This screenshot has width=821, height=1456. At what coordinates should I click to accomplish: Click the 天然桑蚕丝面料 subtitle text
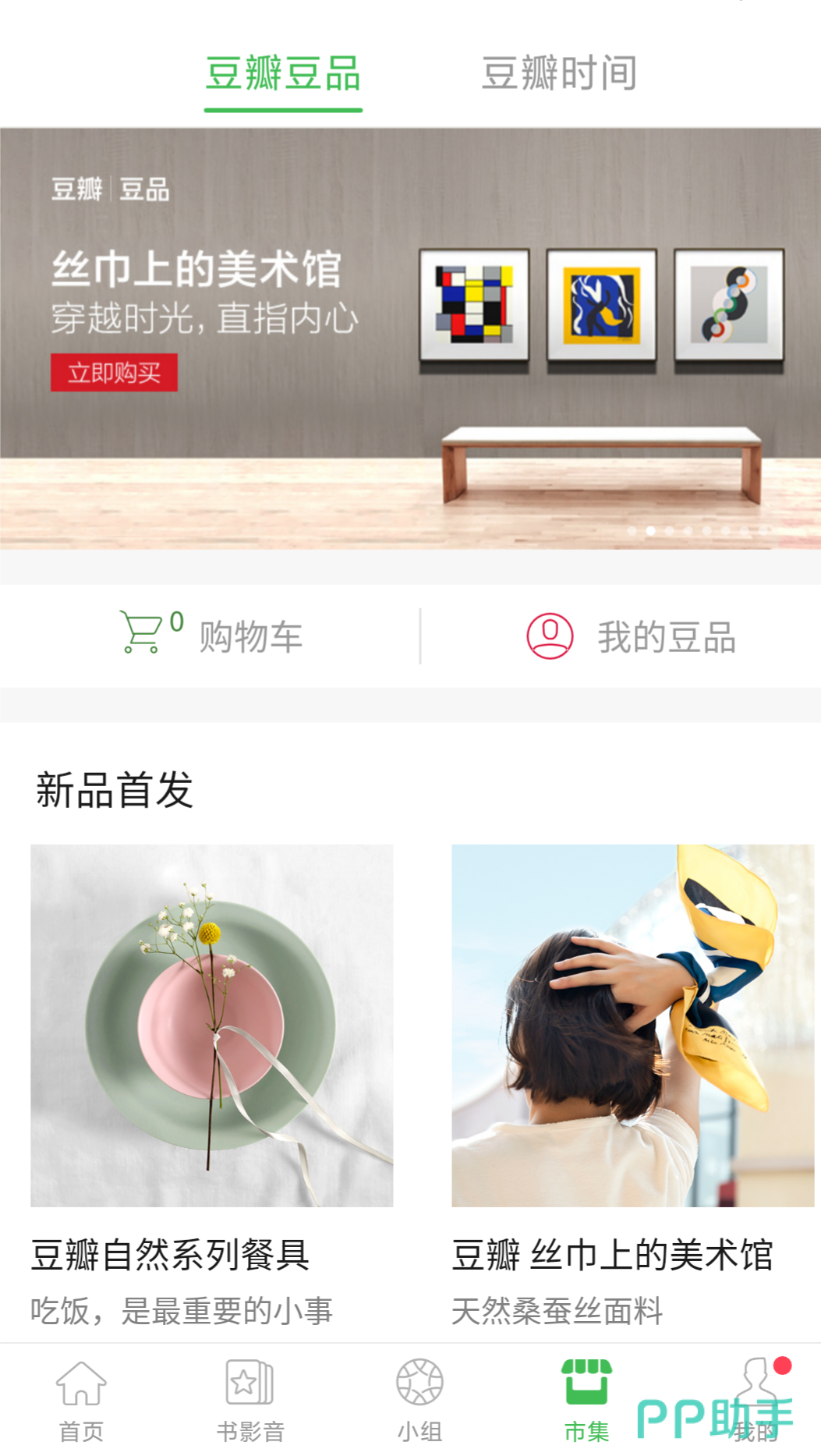(557, 1312)
